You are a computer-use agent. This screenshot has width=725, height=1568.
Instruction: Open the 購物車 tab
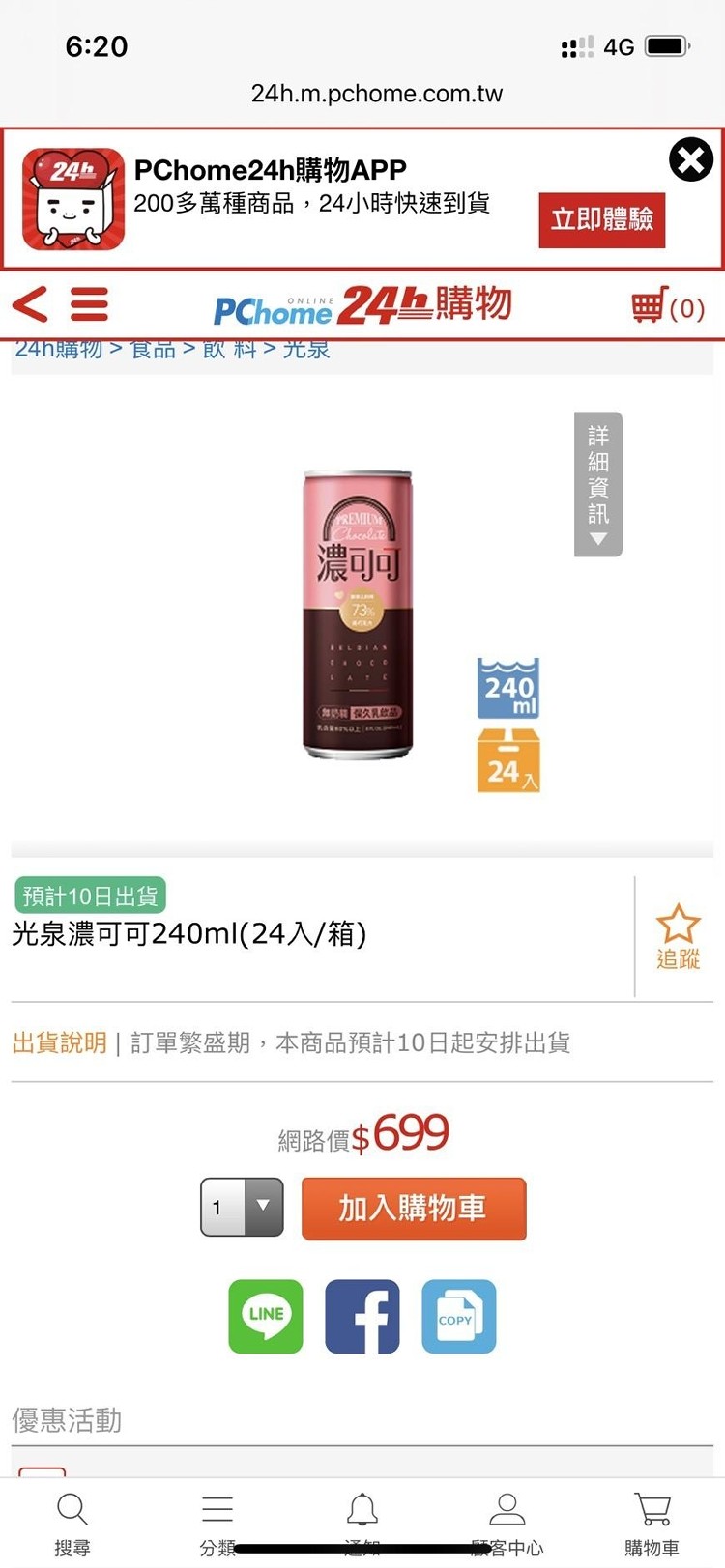(652, 1524)
